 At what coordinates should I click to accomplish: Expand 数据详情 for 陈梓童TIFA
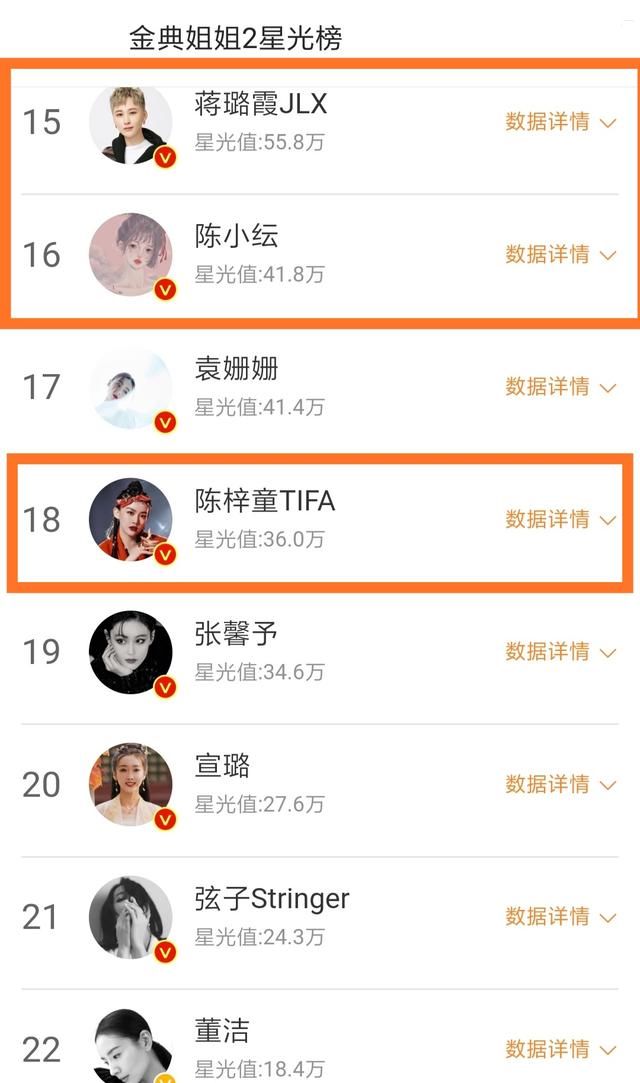coord(560,519)
